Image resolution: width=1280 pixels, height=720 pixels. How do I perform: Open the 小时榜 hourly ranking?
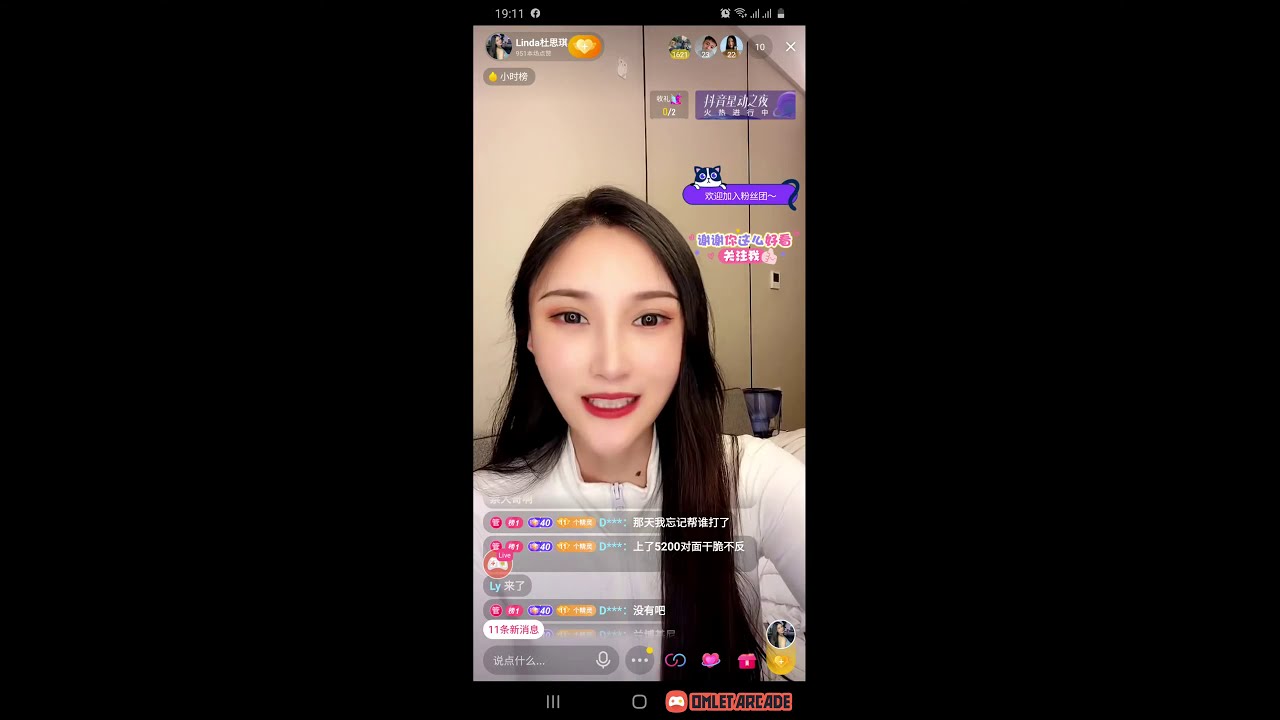[x=509, y=77]
